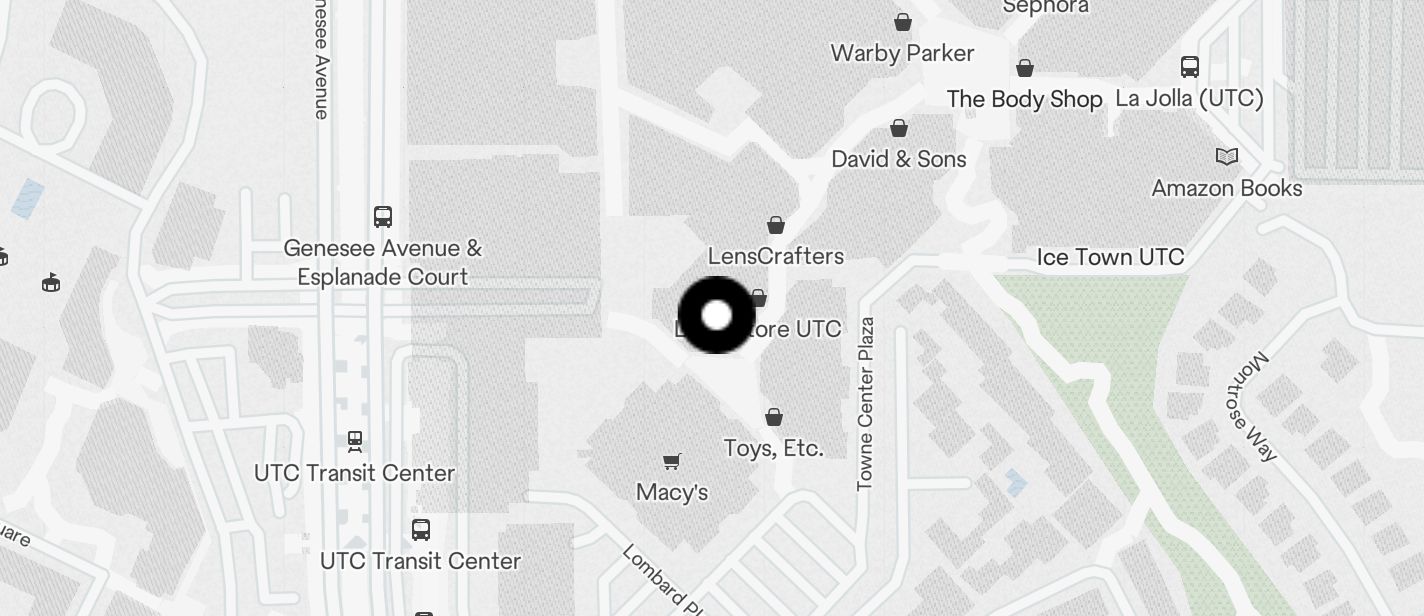Tap the La Jolla (UTC) bus stop
The width and height of the screenshot is (1424, 616).
click(1190, 67)
